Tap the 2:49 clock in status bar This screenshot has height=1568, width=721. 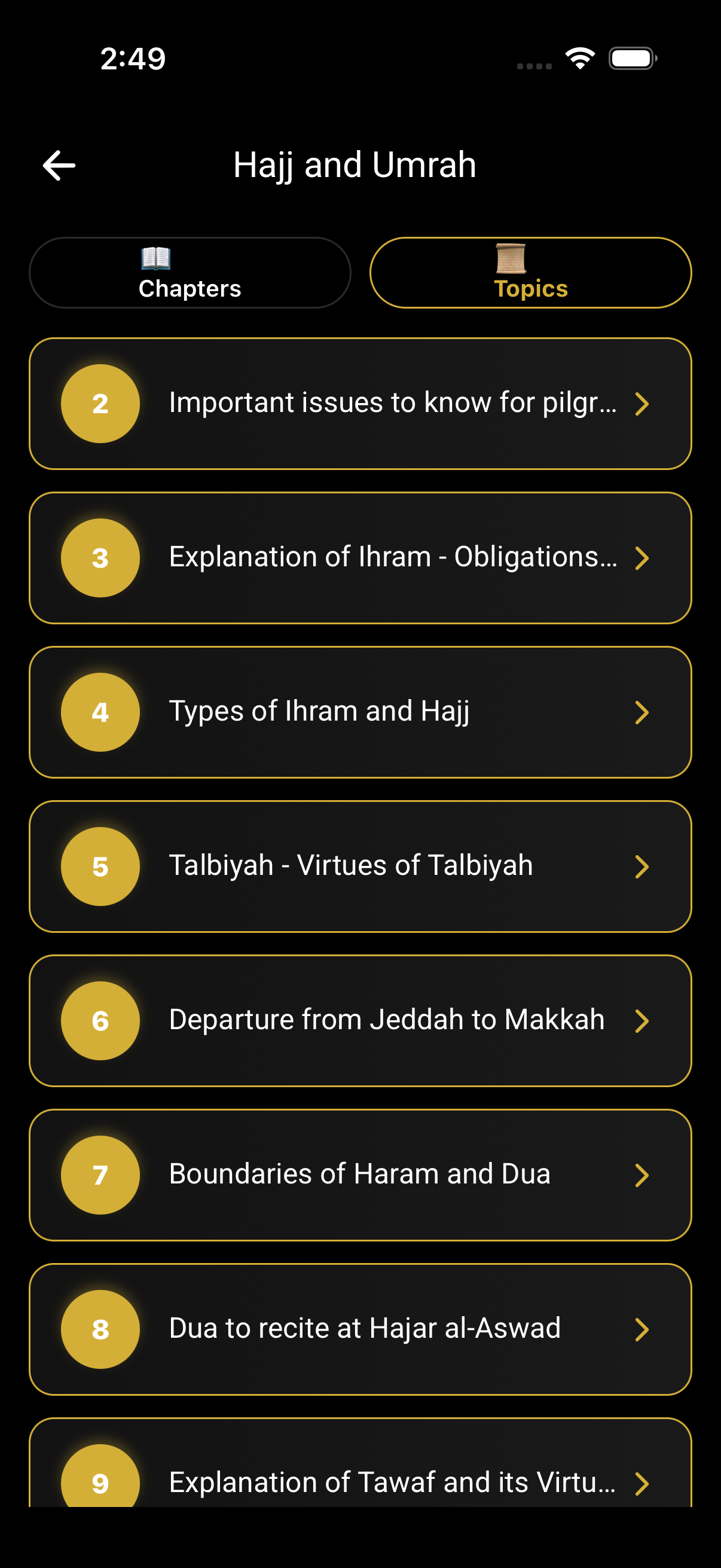(132, 58)
